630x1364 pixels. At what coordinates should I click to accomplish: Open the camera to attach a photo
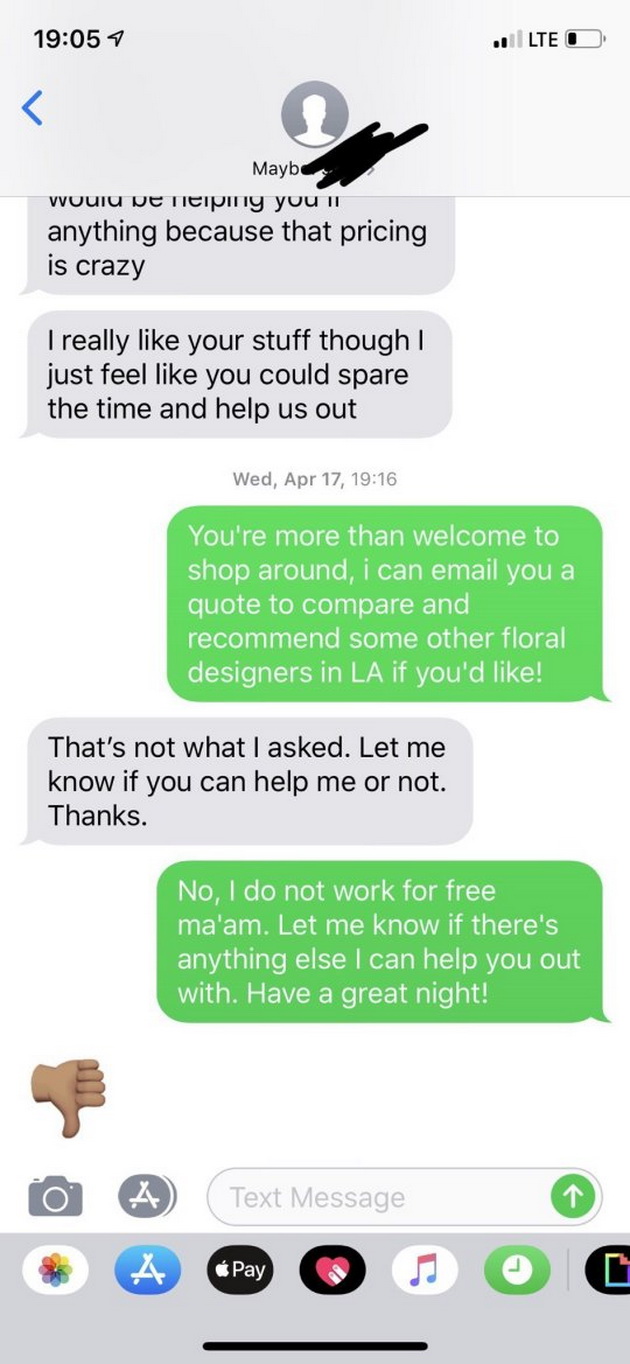pyautogui.click(x=54, y=1195)
